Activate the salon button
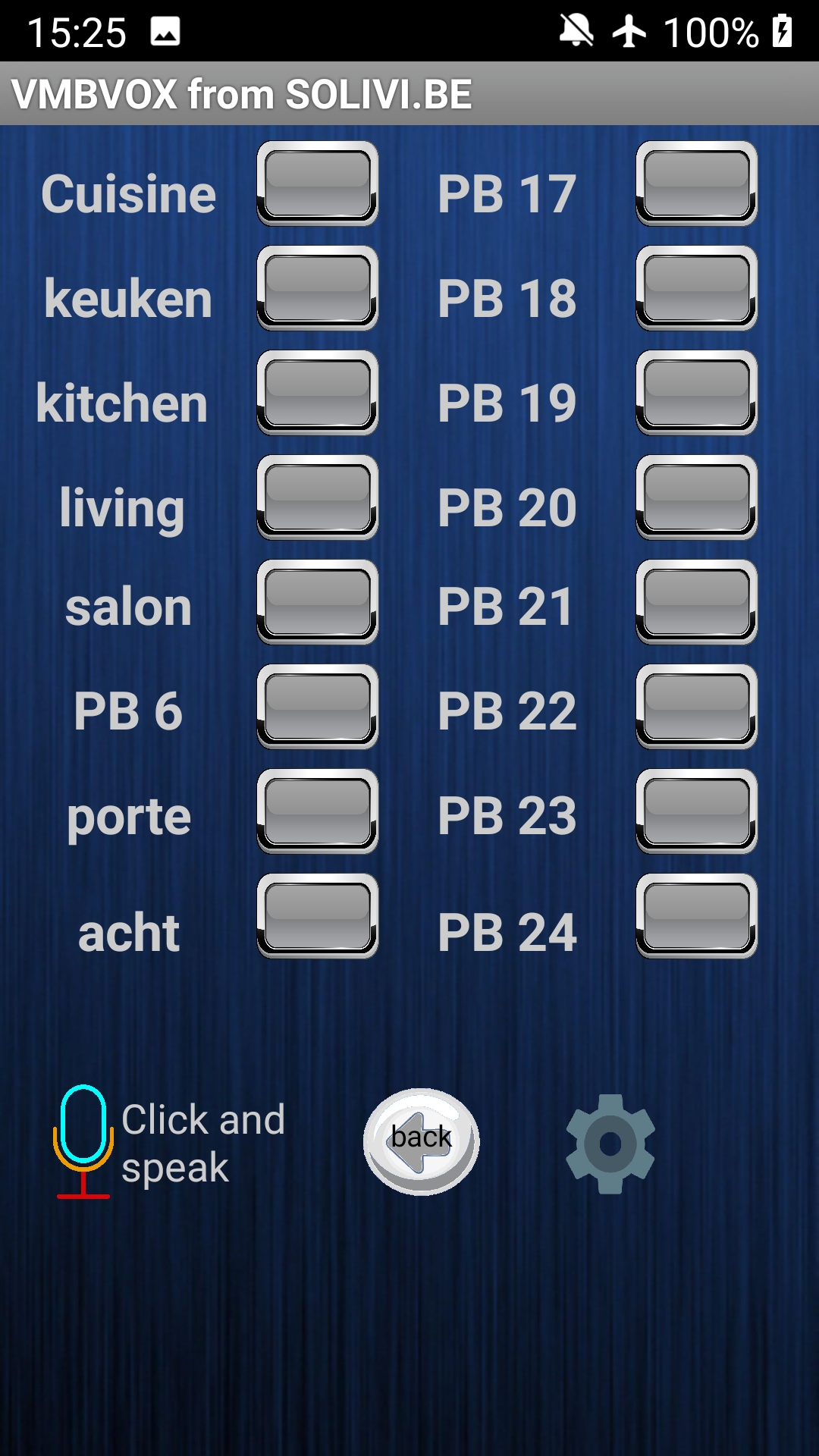This screenshot has width=819, height=1456. tap(318, 602)
